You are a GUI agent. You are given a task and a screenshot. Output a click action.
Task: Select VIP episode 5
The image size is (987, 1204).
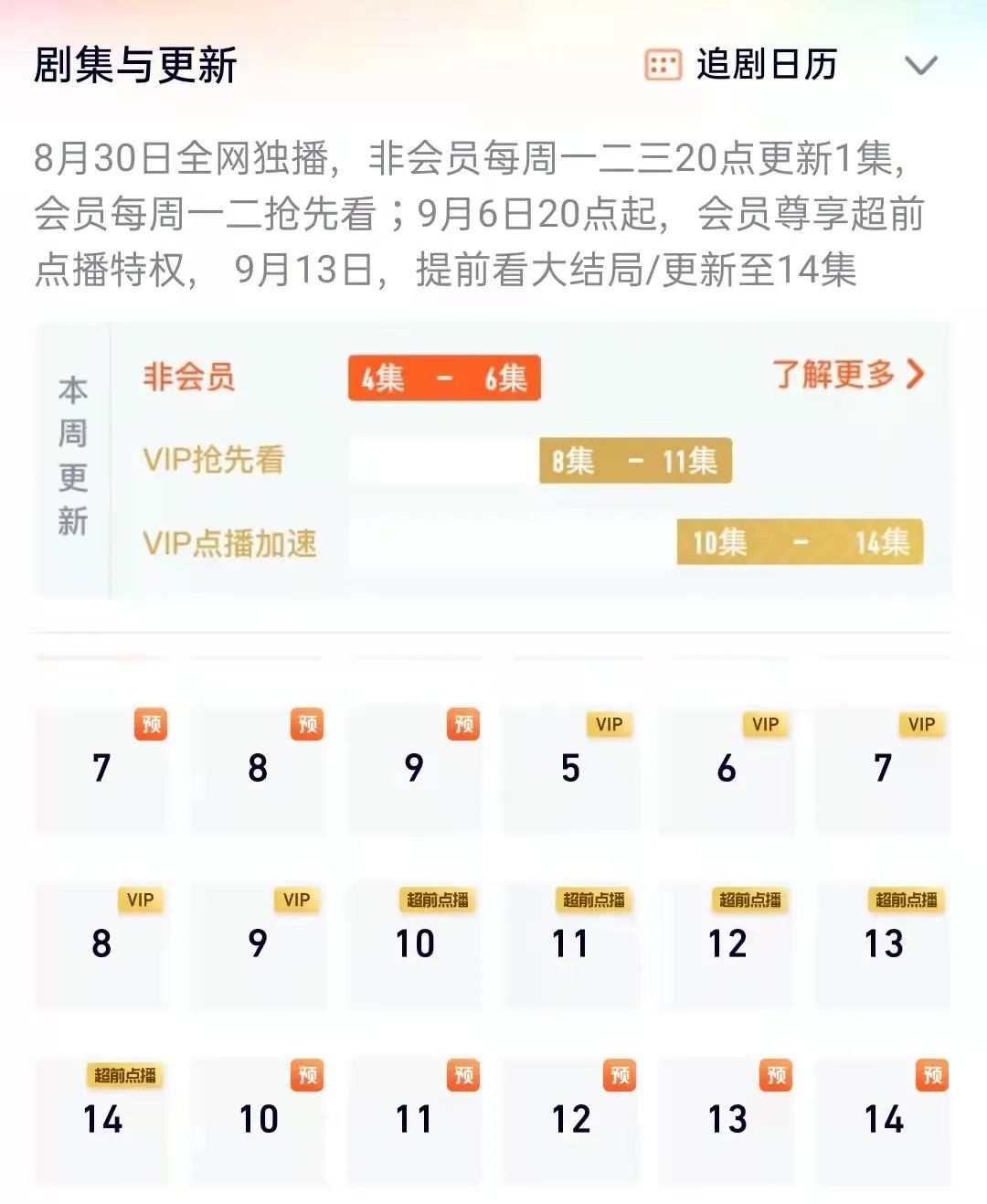point(570,768)
